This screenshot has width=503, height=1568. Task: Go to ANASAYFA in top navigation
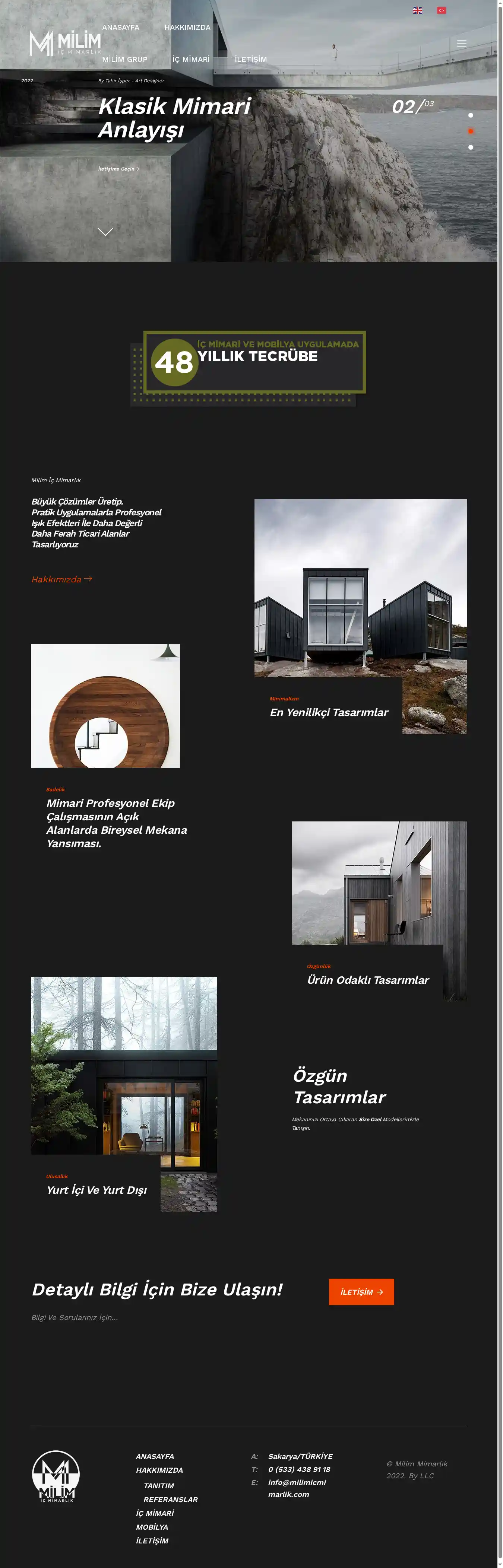[x=121, y=28]
